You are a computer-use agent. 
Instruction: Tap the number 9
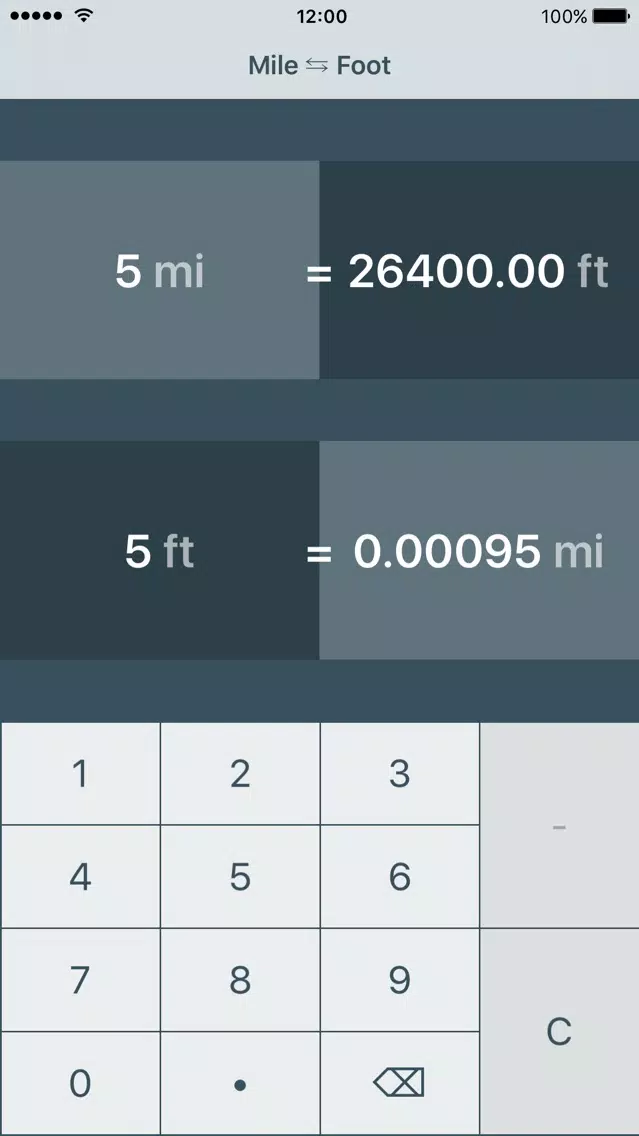click(400, 980)
